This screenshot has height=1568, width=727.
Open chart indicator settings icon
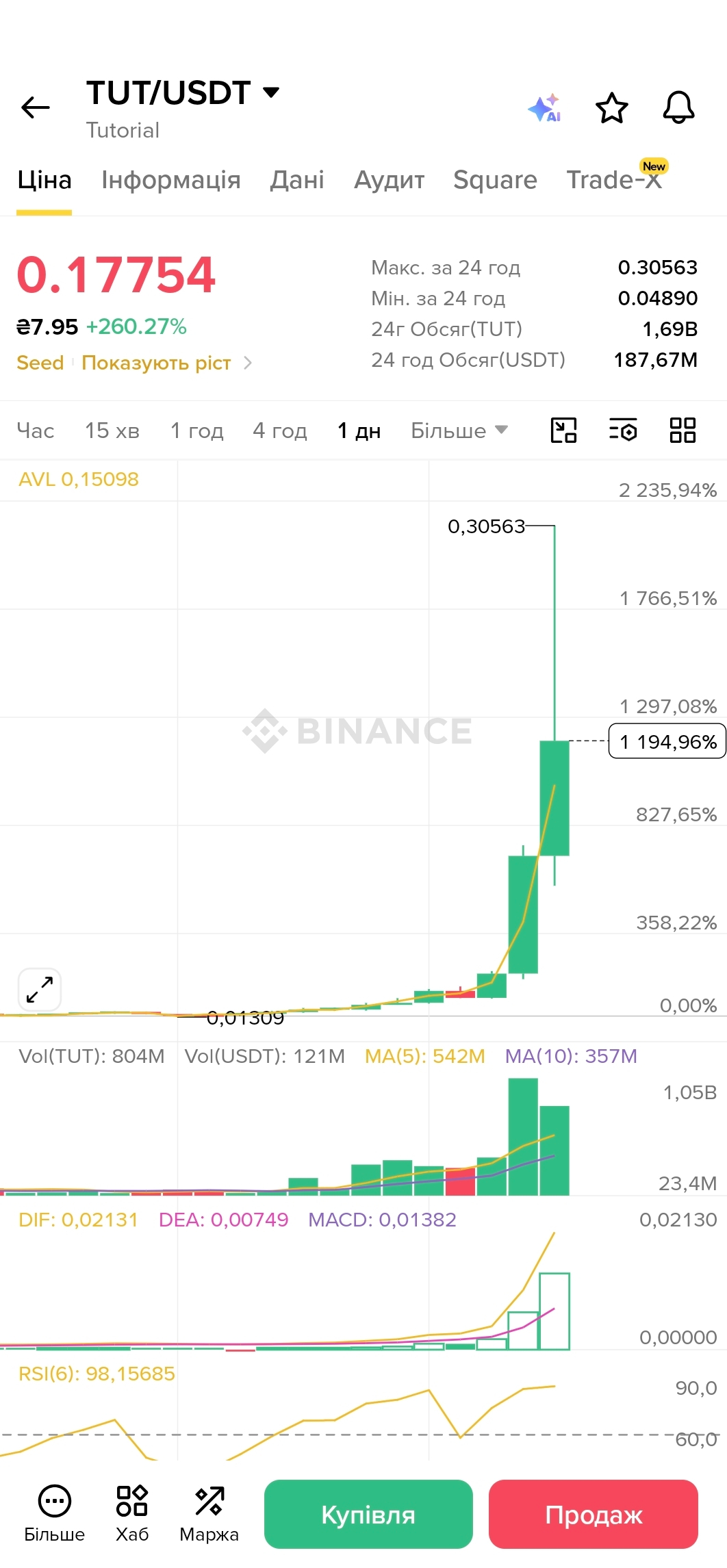(x=623, y=430)
